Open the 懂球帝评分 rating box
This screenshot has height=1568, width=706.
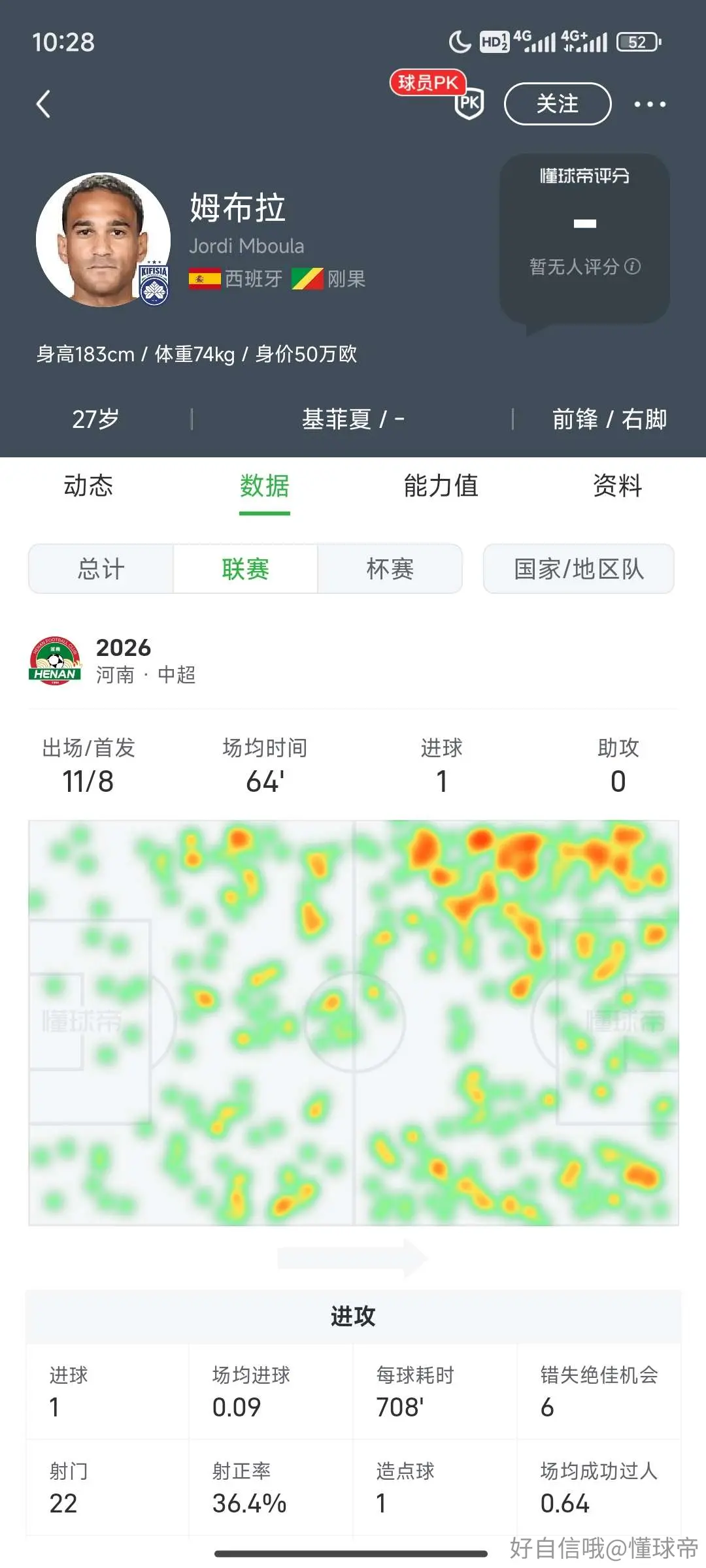click(x=585, y=239)
